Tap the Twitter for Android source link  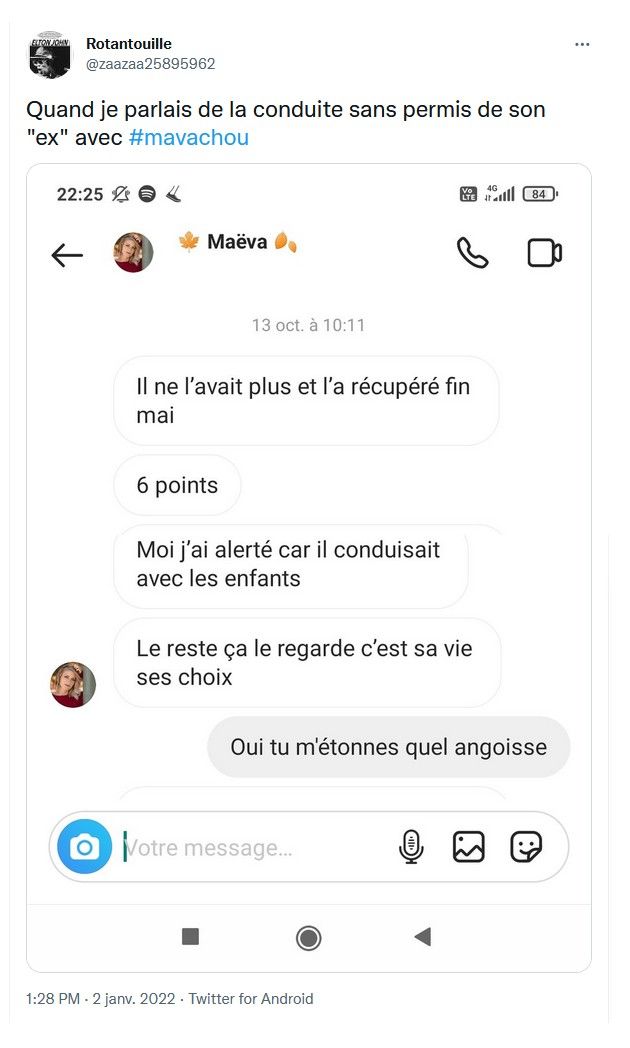[251, 998]
